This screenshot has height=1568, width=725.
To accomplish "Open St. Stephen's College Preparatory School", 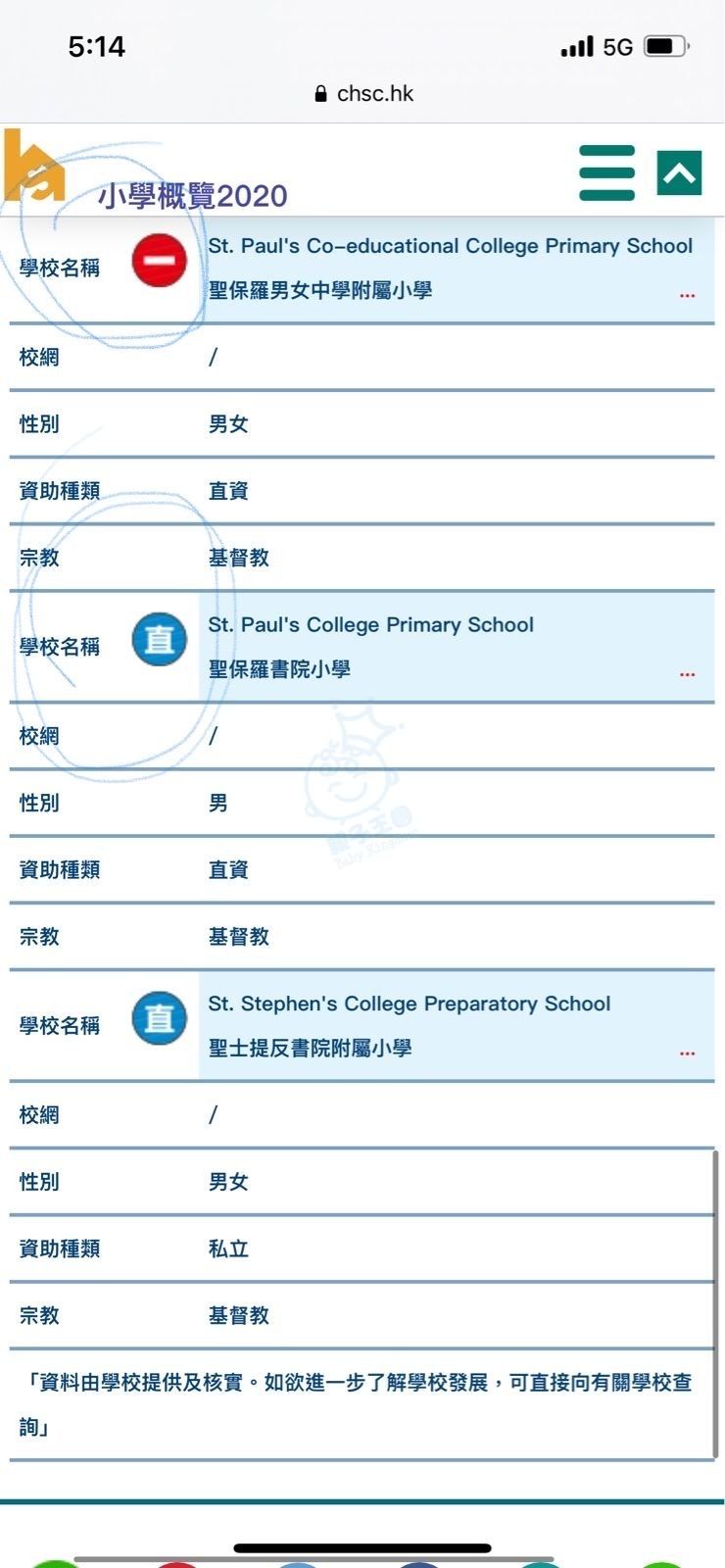I will (409, 1004).
